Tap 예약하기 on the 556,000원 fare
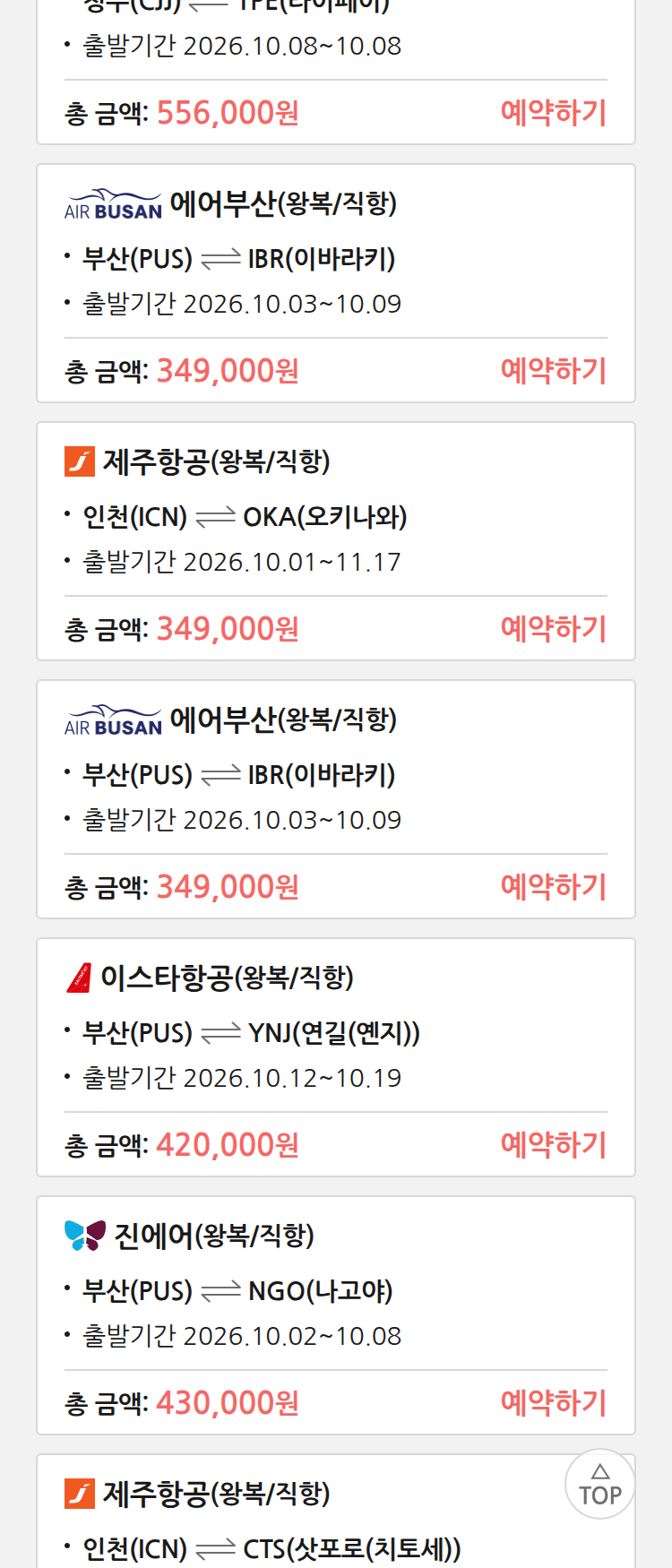This screenshot has height=1568, width=672. [x=554, y=113]
